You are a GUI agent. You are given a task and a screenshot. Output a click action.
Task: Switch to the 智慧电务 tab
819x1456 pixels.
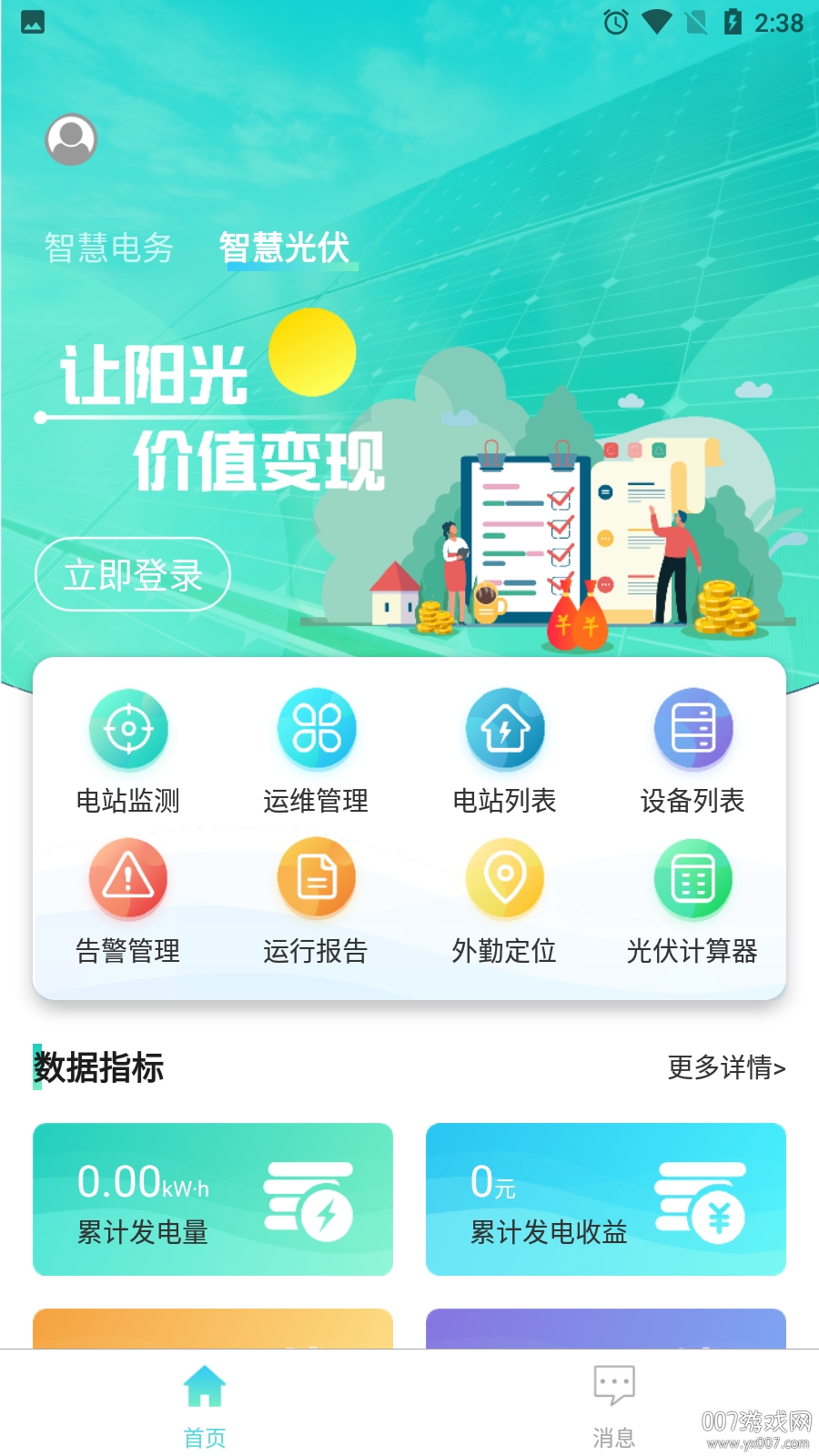click(107, 248)
